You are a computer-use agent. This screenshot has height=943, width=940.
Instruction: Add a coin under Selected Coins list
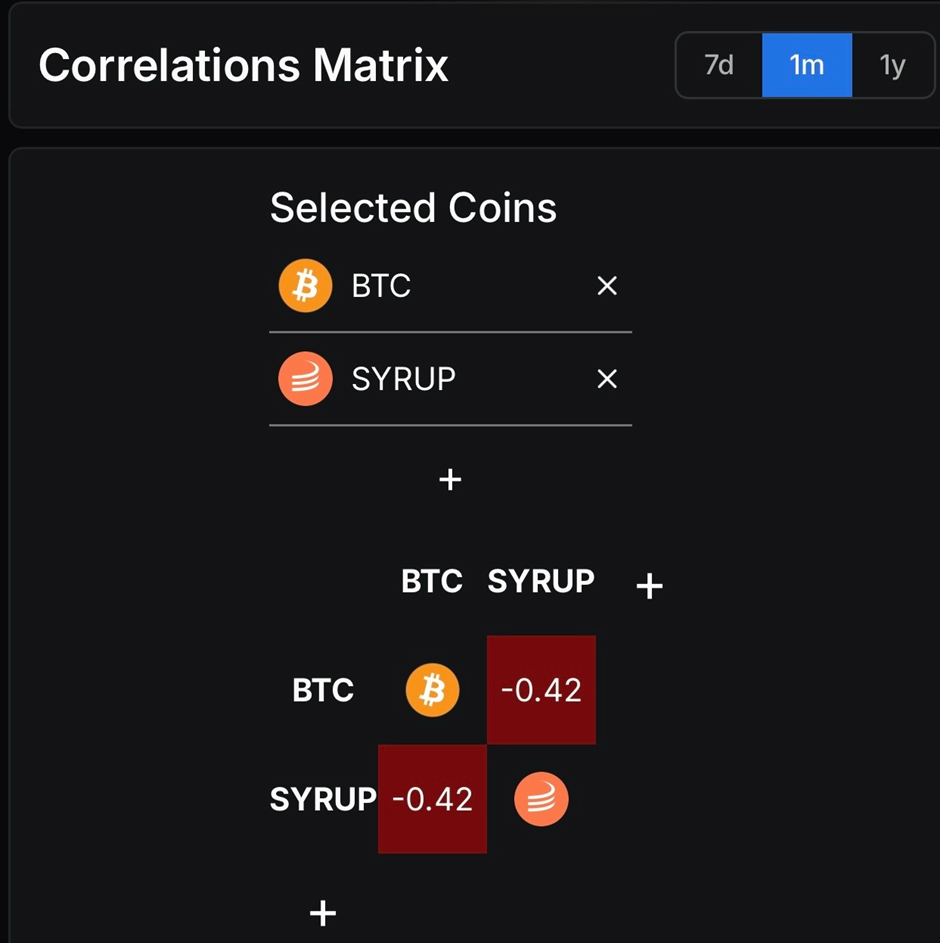pyautogui.click(x=450, y=480)
